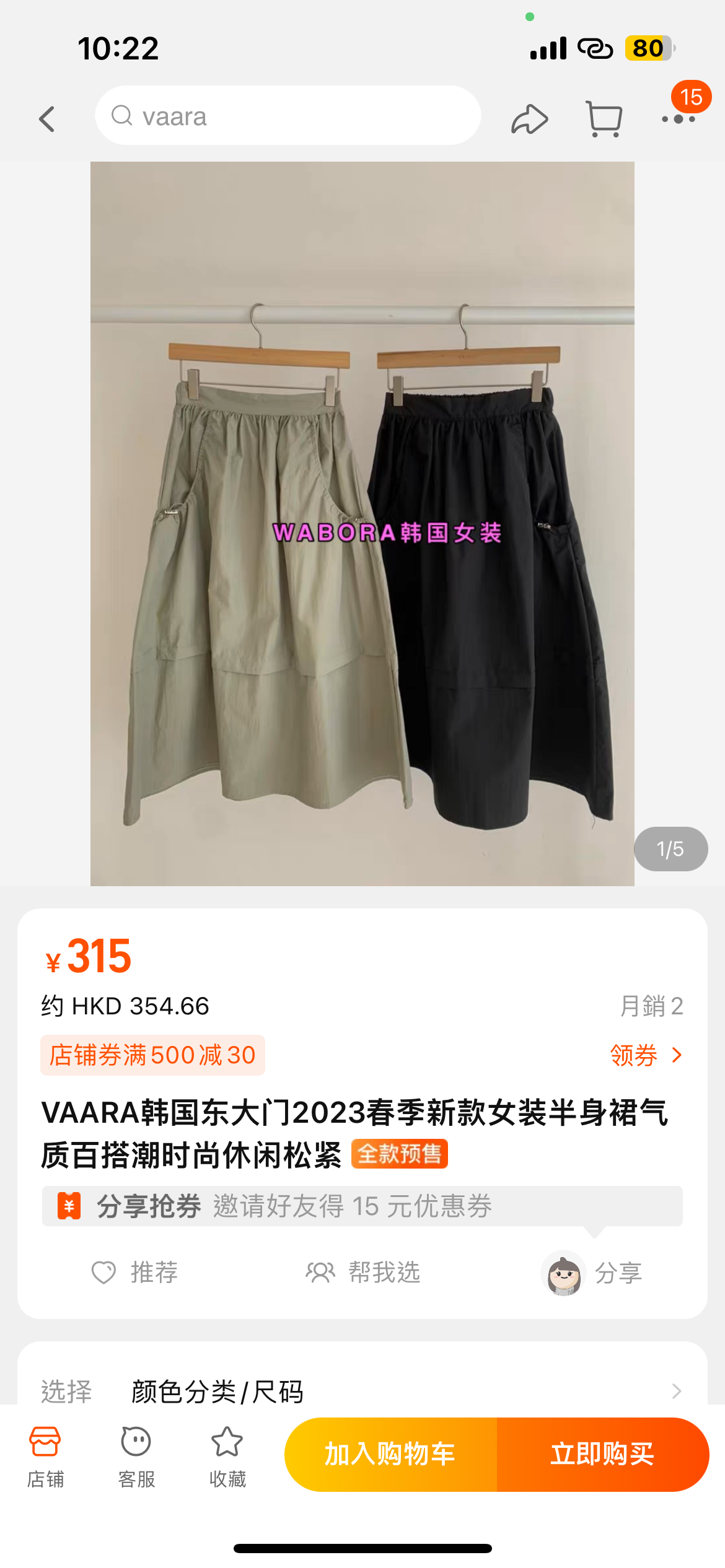Image resolution: width=725 pixels, height=1568 pixels.
Task: Tap 领券 to claim the store coupon
Action: 646,1055
